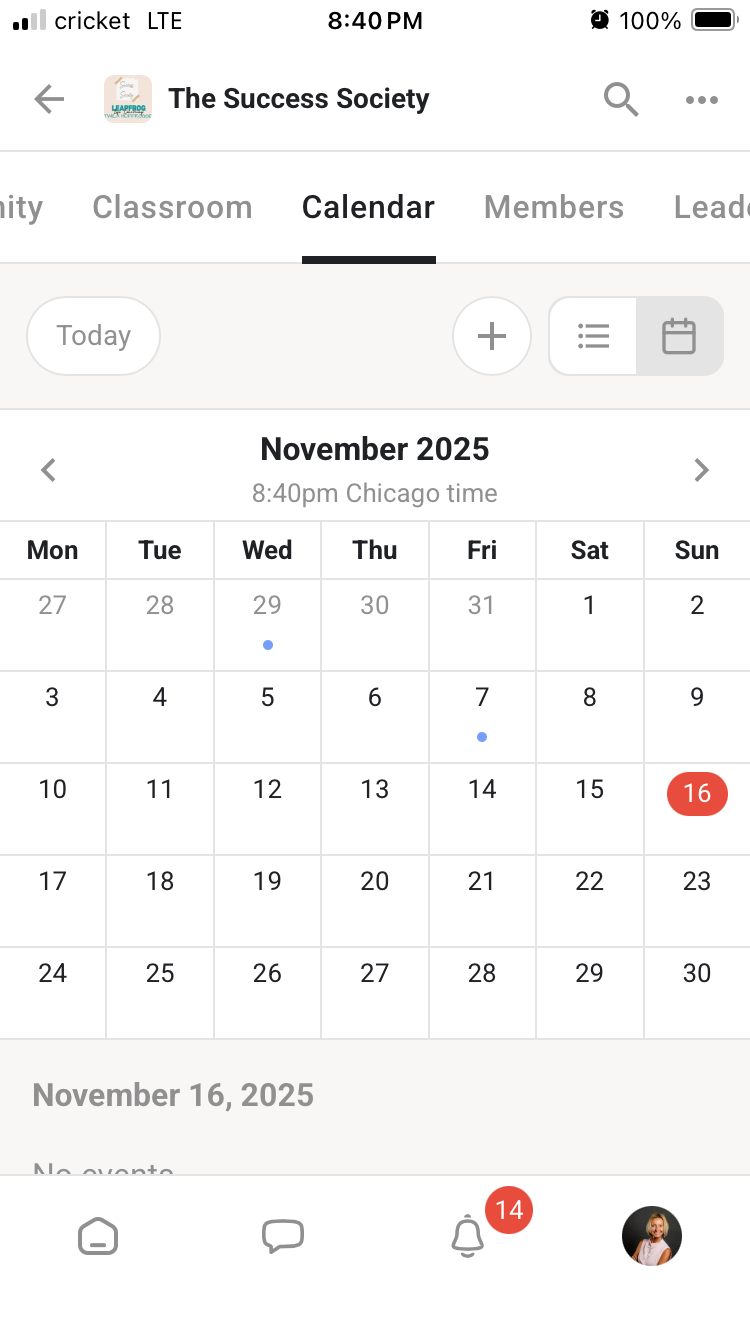This screenshot has width=750, height=1334.
Task: Switch to the Members tab
Action: pos(554,207)
